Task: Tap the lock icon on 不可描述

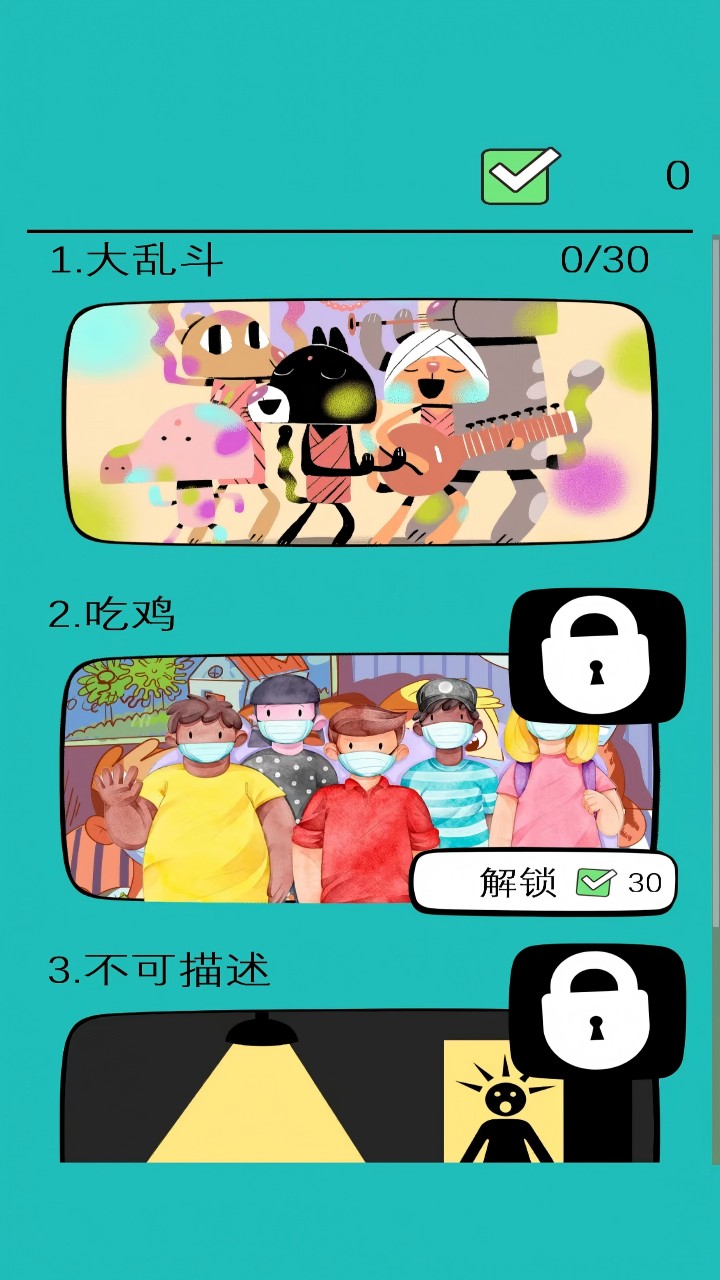Action: pos(597,1010)
